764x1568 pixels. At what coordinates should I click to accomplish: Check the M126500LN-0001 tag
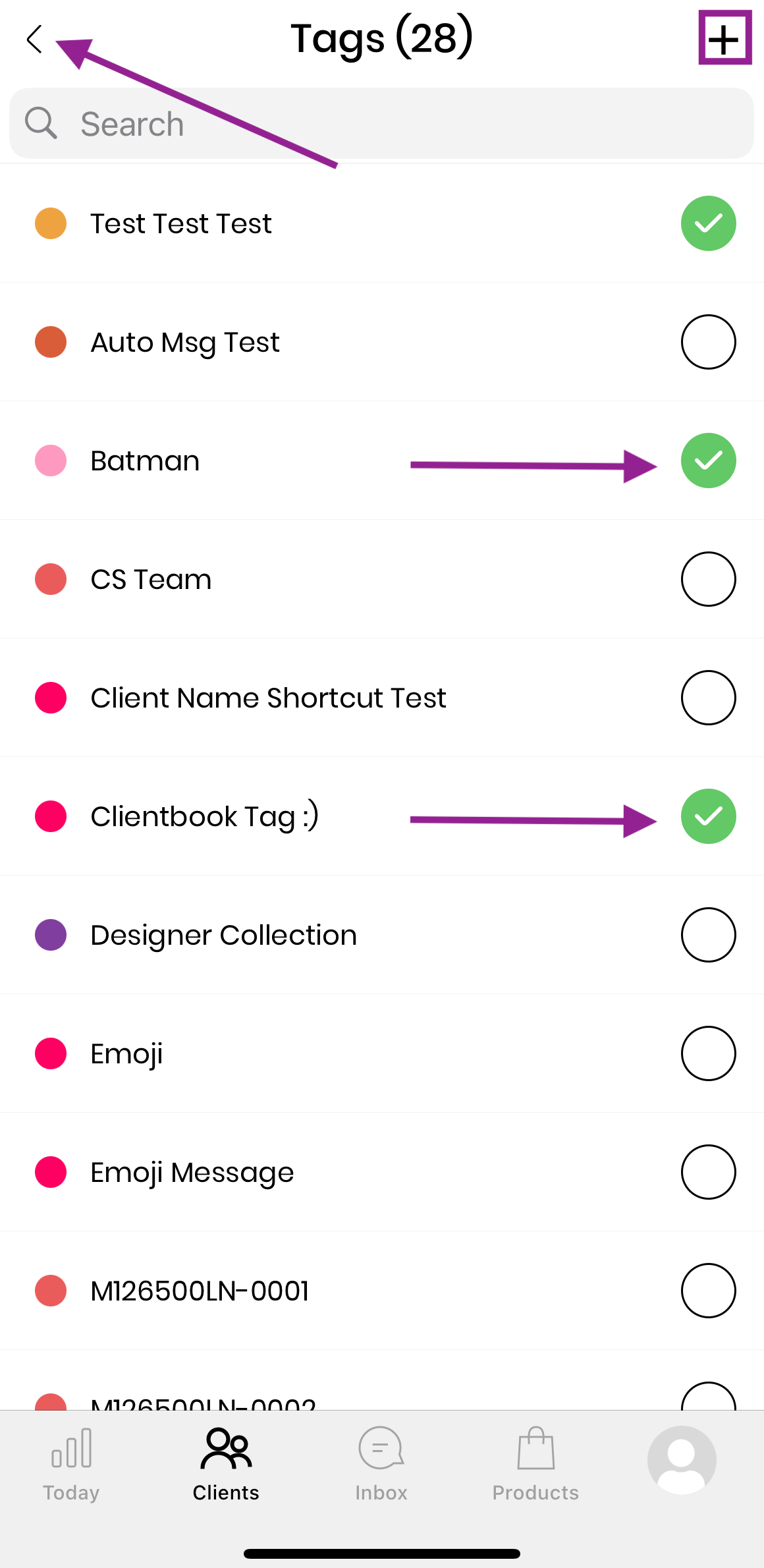(x=708, y=1291)
